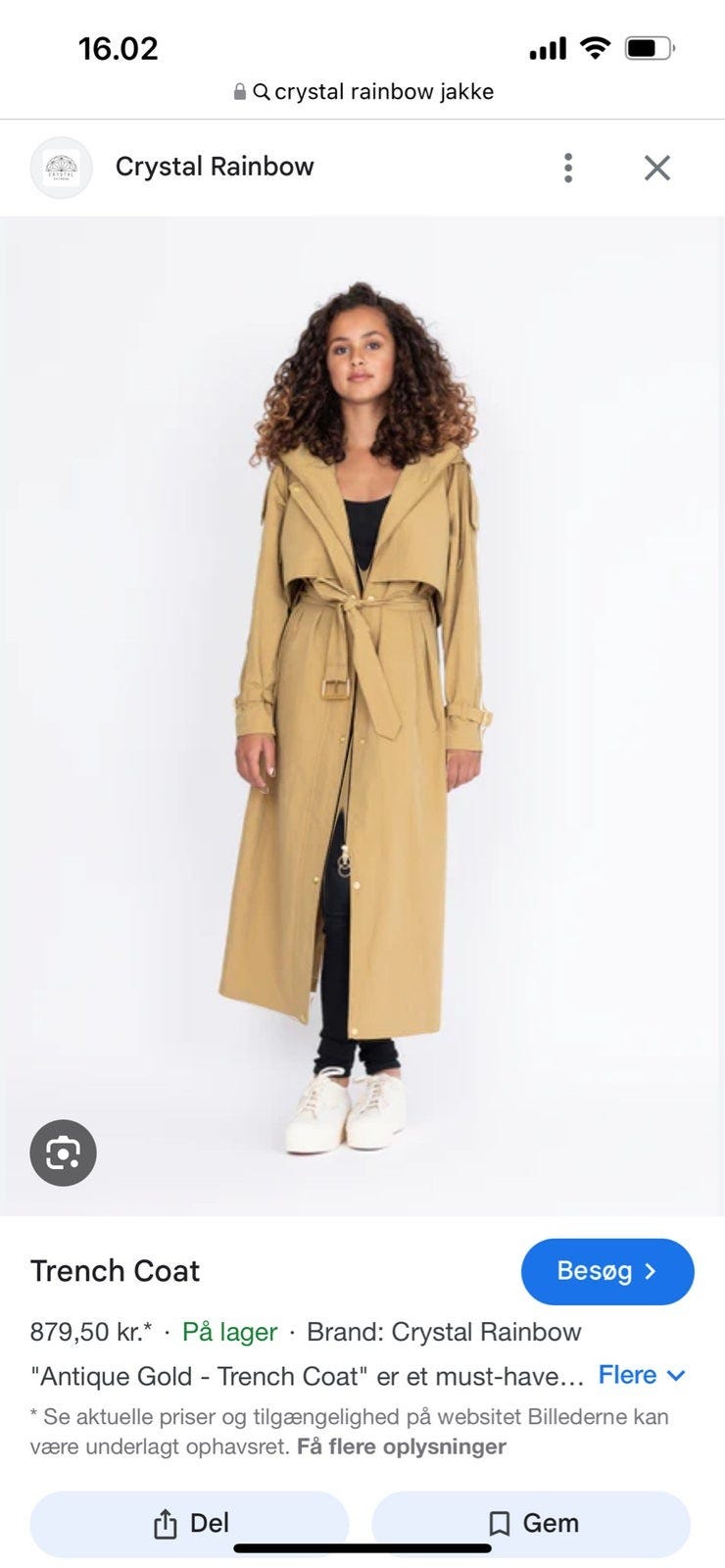Open the Få flere oplysninger link
725x1568 pixels.
tap(402, 1446)
